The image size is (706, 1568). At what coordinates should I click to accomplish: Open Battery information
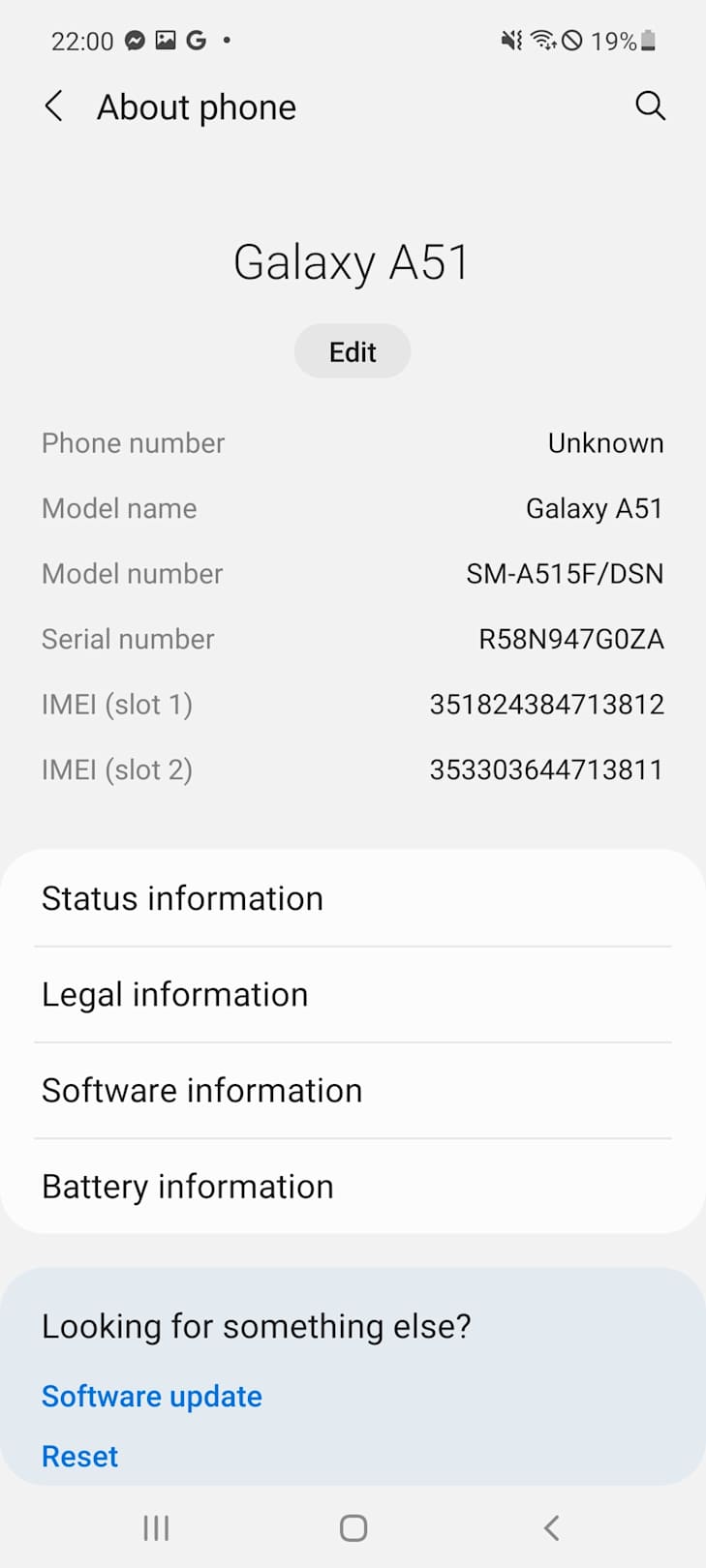pos(353,1186)
